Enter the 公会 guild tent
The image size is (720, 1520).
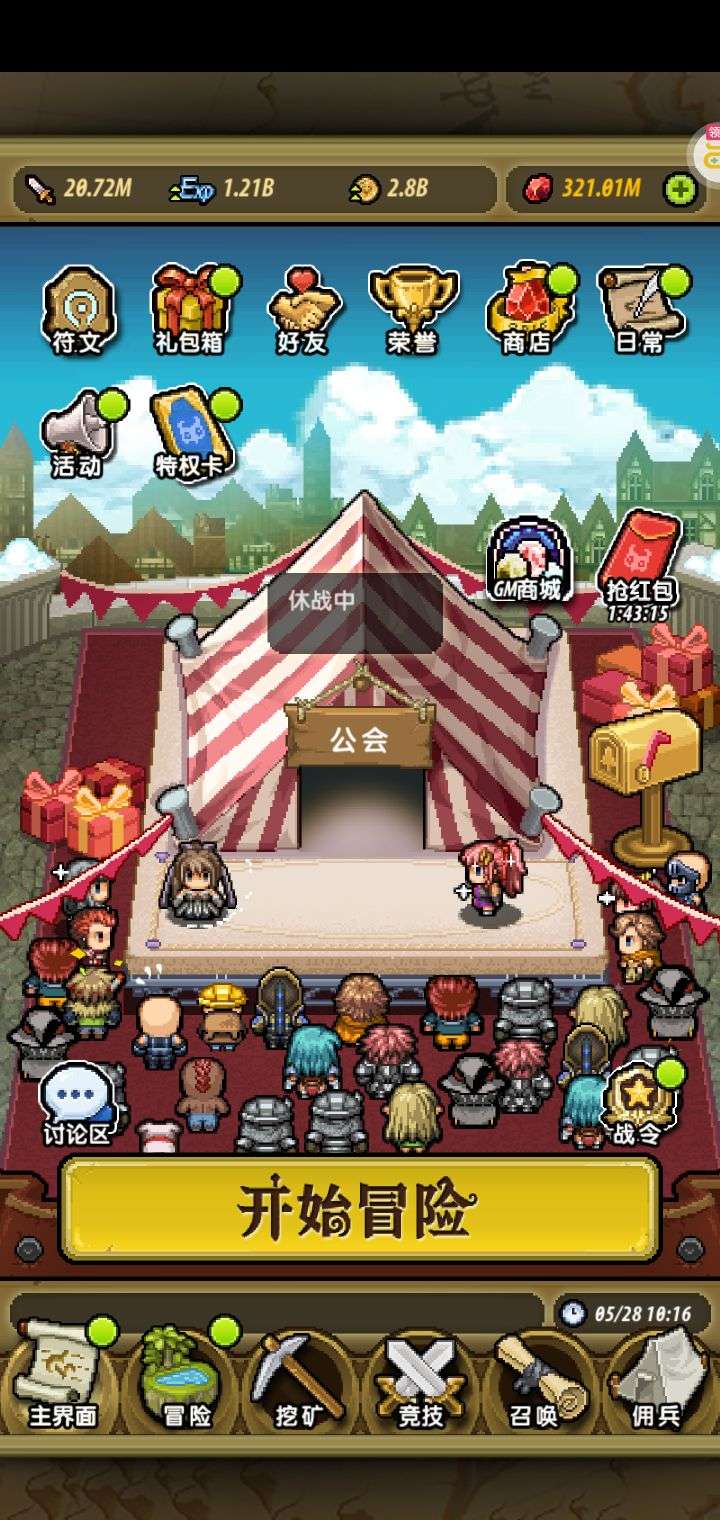point(360,739)
